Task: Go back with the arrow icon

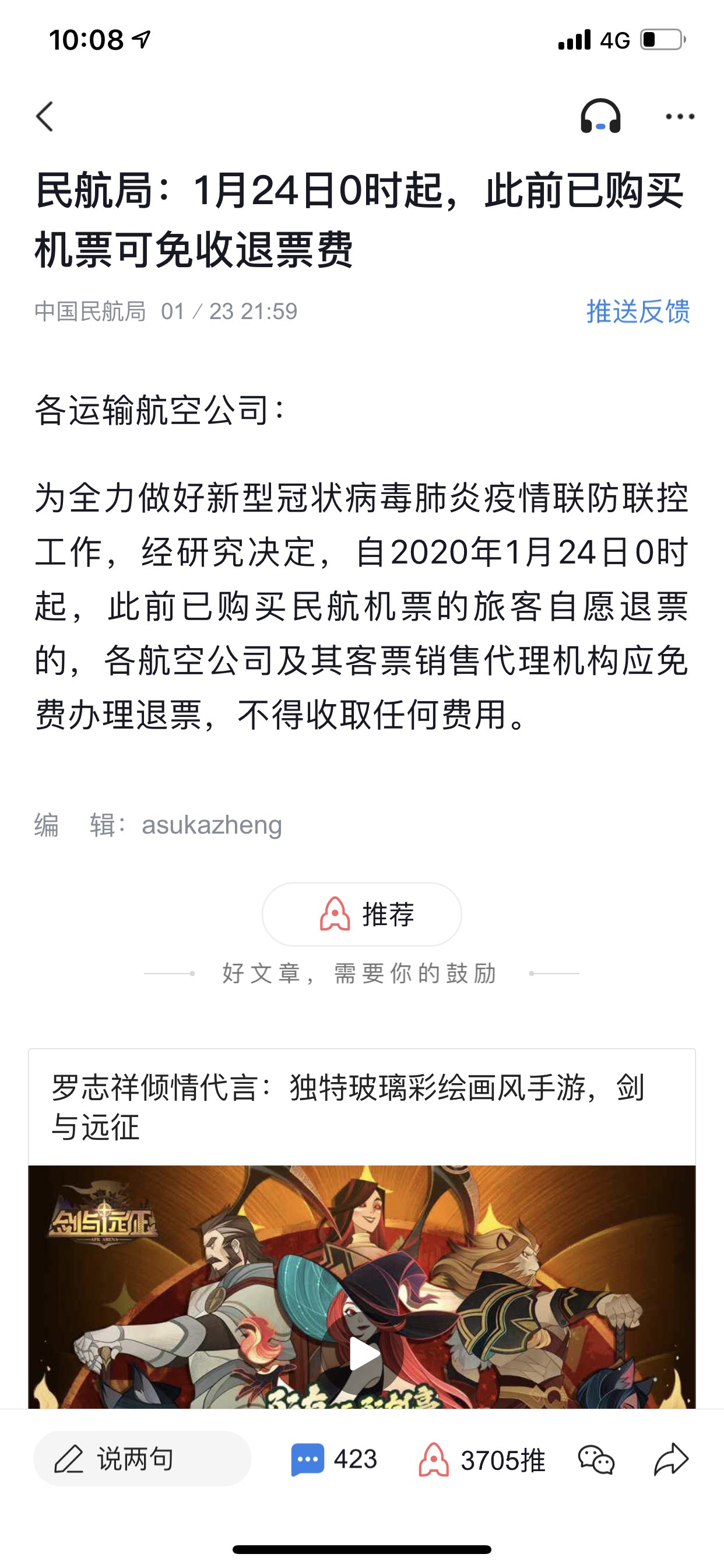Action: [45, 116]
